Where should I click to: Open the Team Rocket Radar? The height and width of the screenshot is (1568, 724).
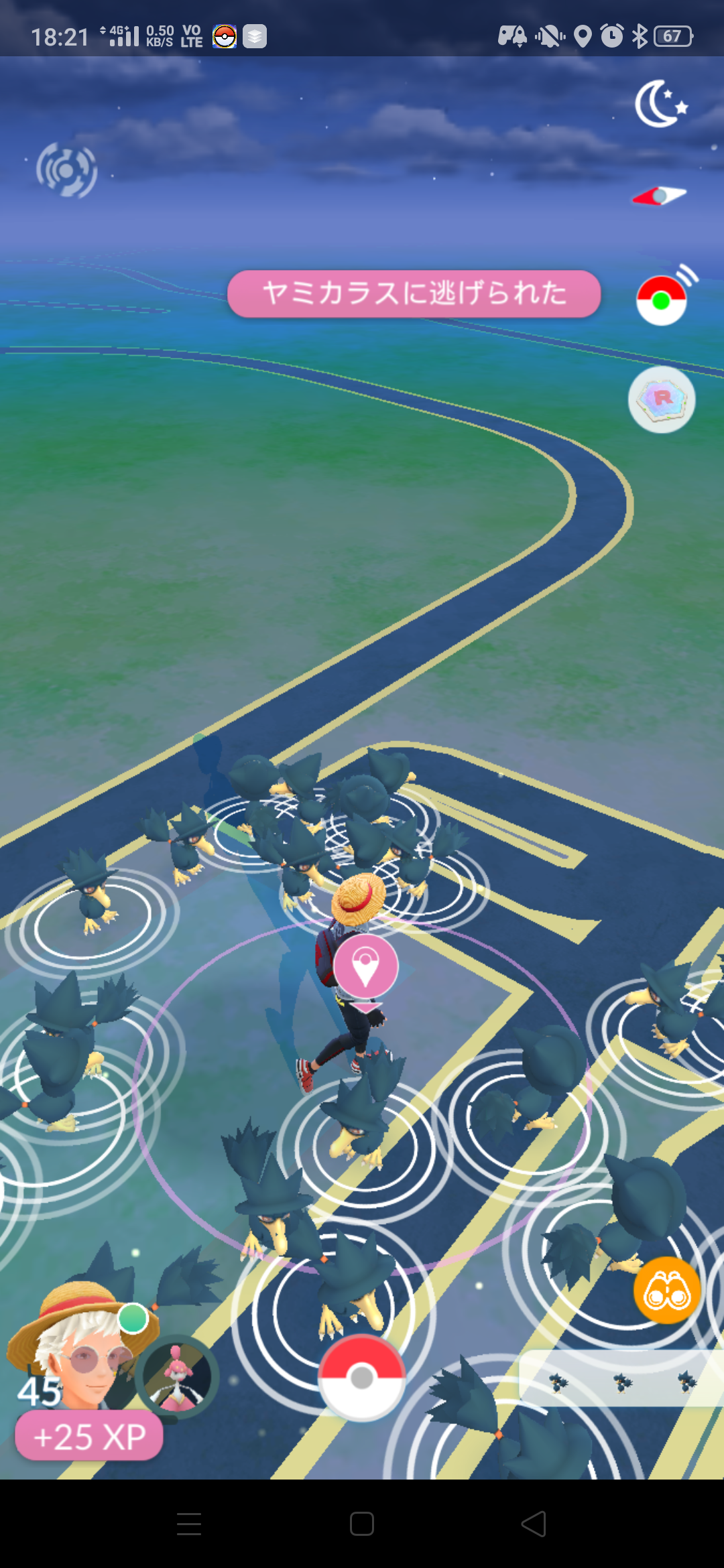(x=662, y=399)
